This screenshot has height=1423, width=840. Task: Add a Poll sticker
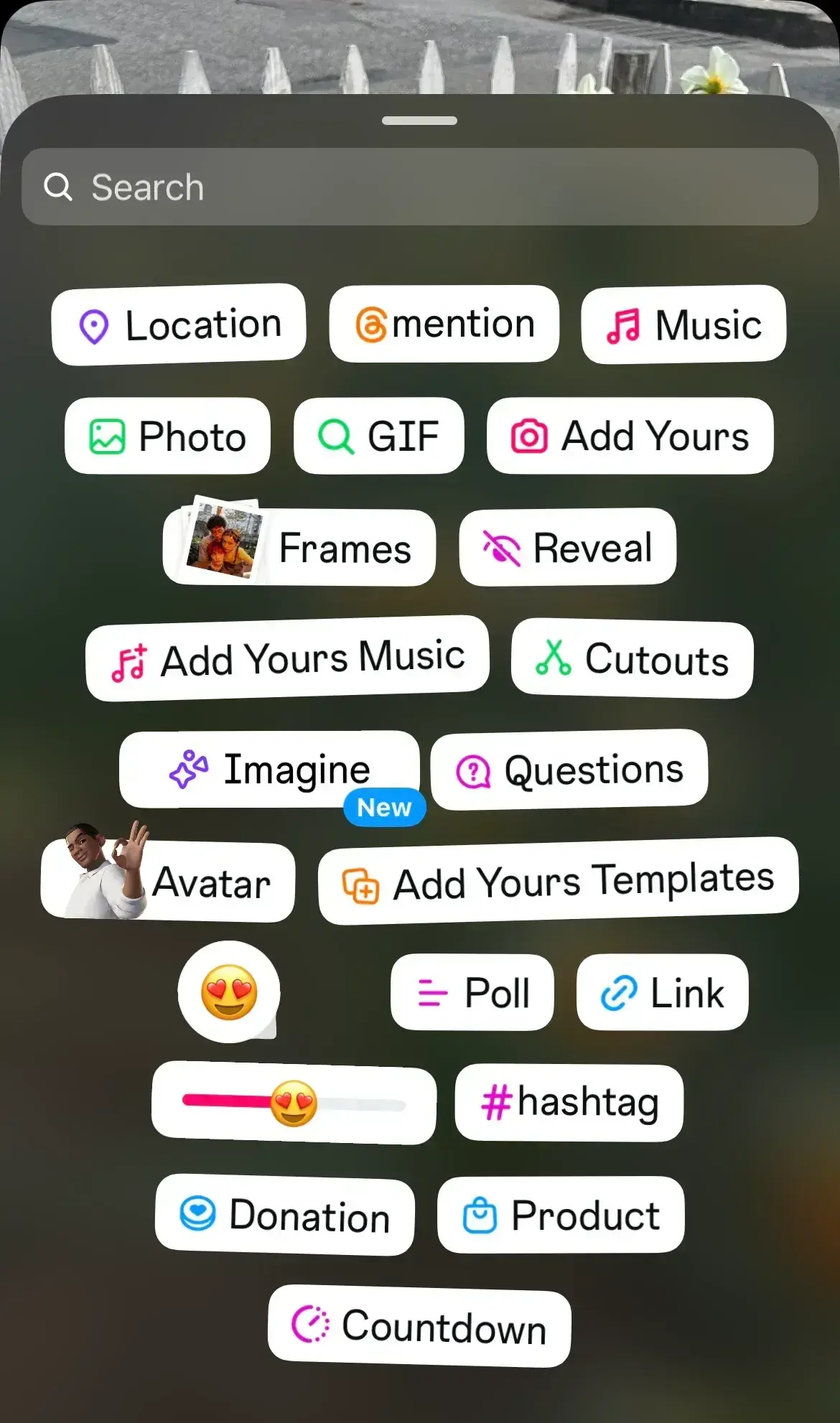[x=472, y=992]
